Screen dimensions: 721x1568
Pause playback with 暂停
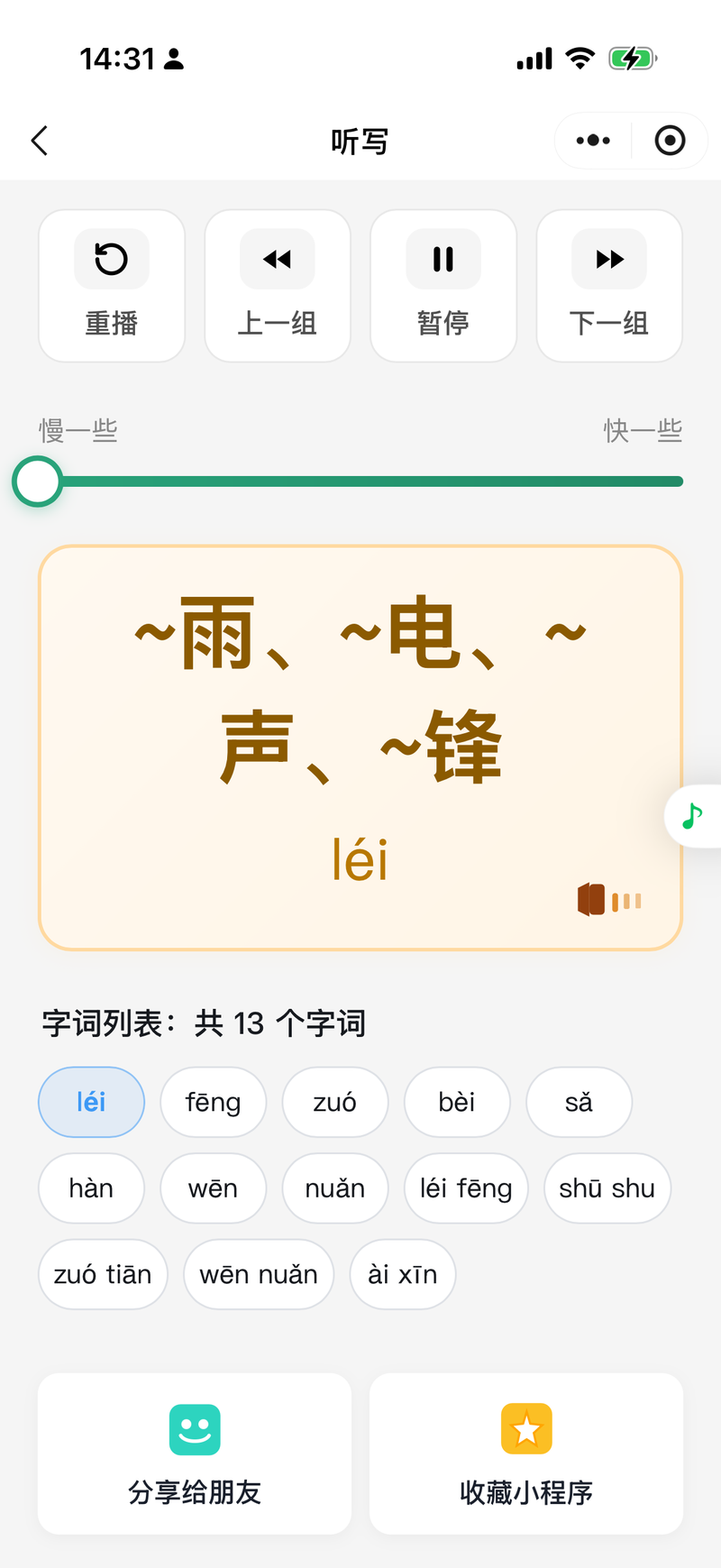(443, 285)
